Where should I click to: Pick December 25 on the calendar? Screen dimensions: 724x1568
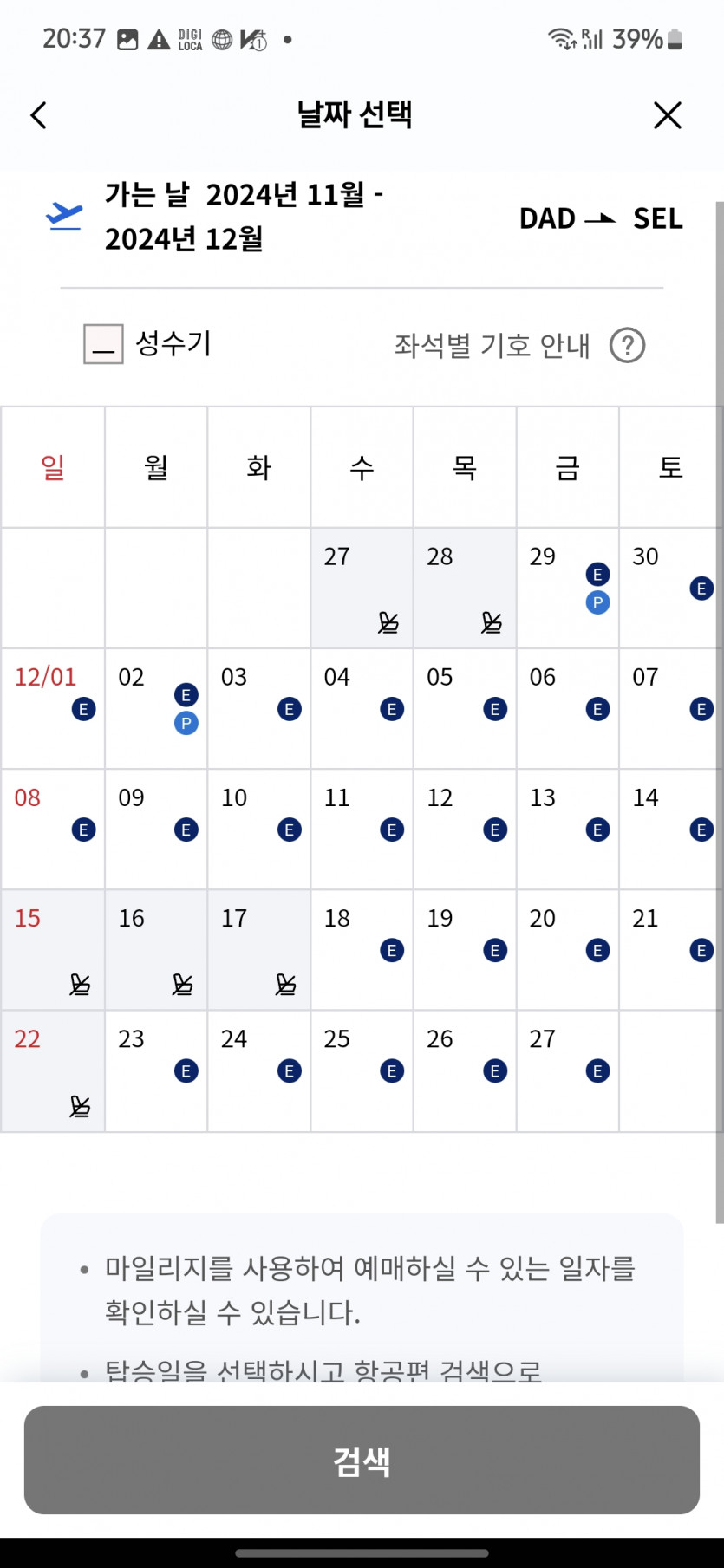click(362, 1070)
